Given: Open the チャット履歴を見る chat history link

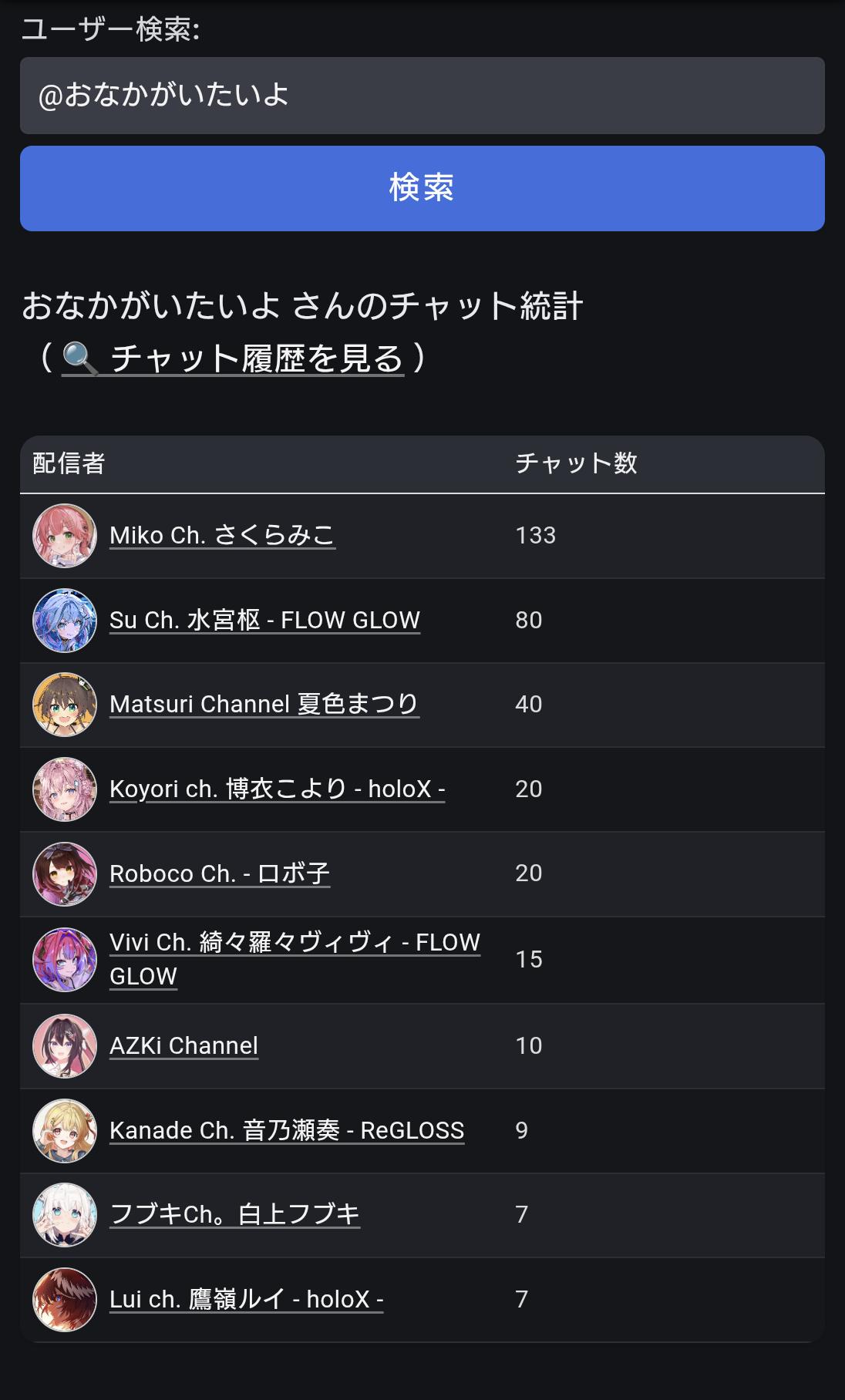Looking at the screenshot, I should pos(233,358).
